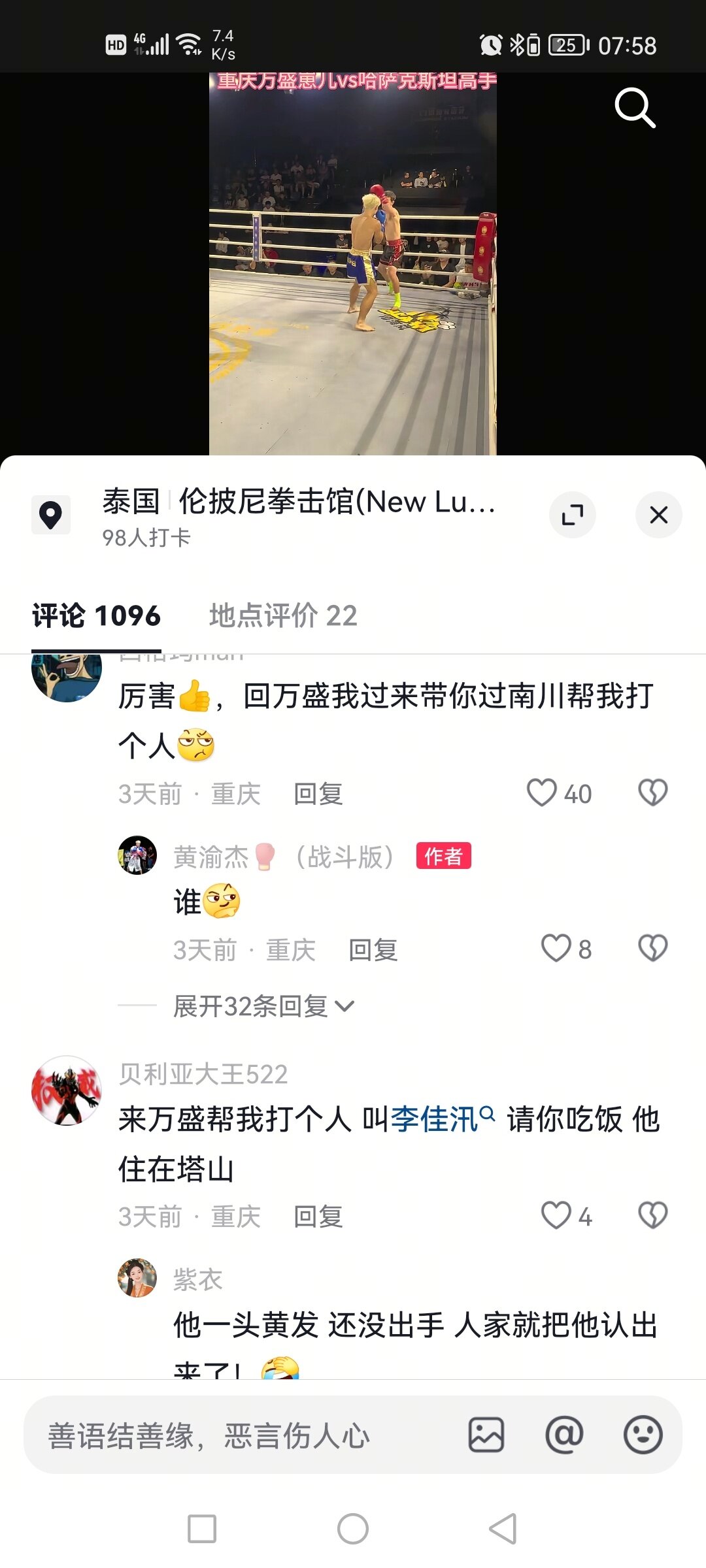Select the 评论 1096 tab
Viewport: 706px width, 1568px height.
(x=97, y=615)
